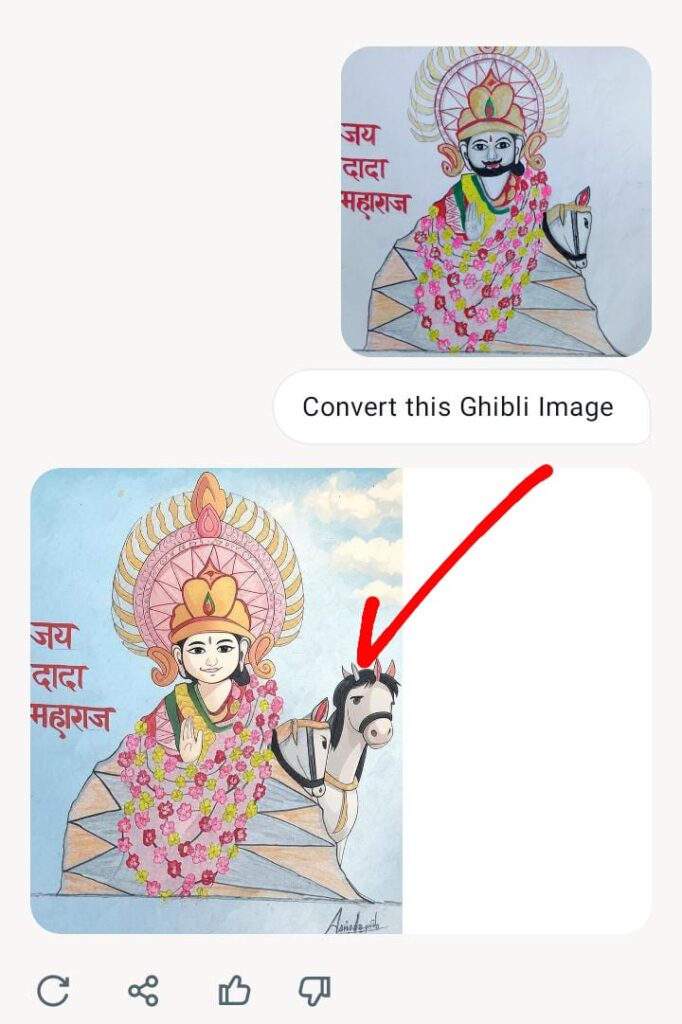The image size is (682, 1024).
Task: Regenerate the response
Action: point(53,991)
